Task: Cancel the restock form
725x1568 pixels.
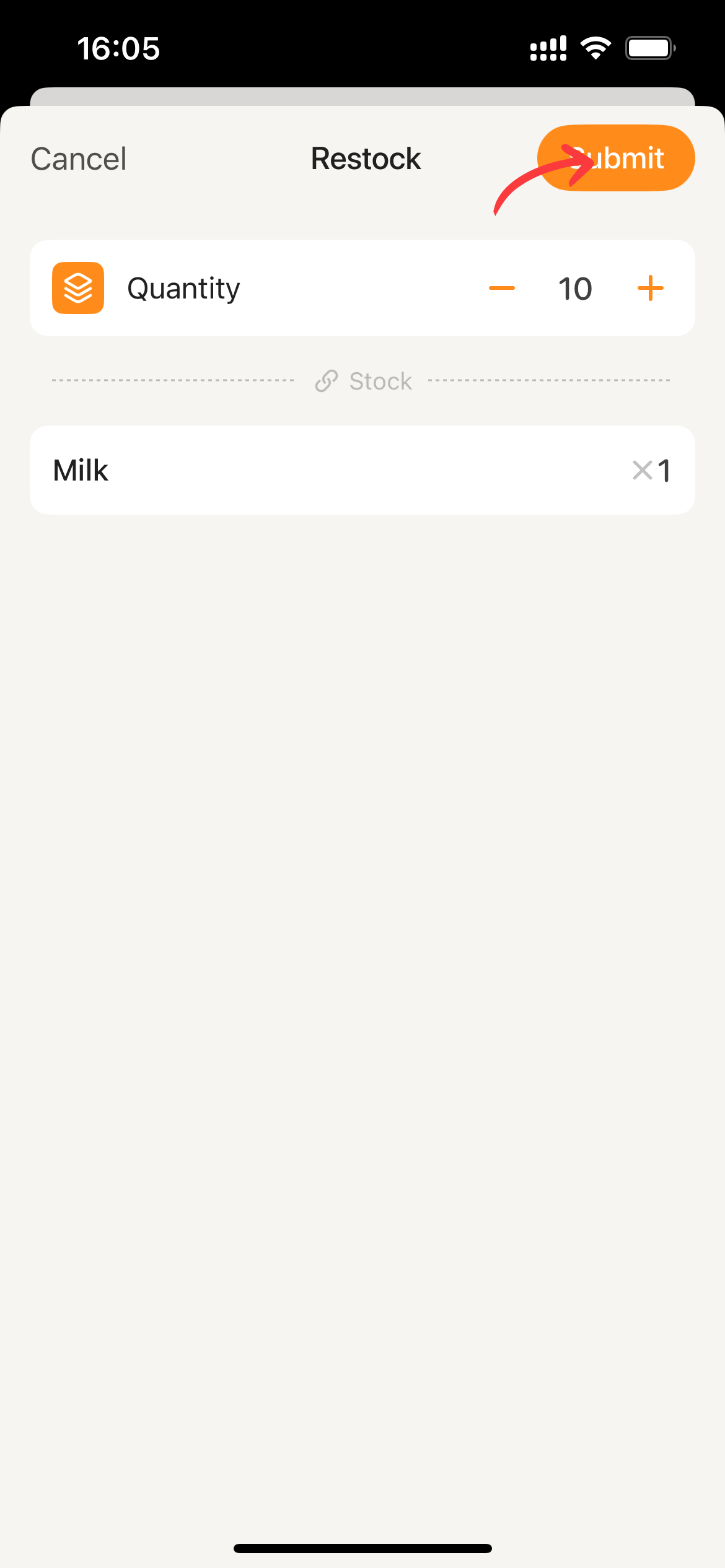Action: (79, 159)
